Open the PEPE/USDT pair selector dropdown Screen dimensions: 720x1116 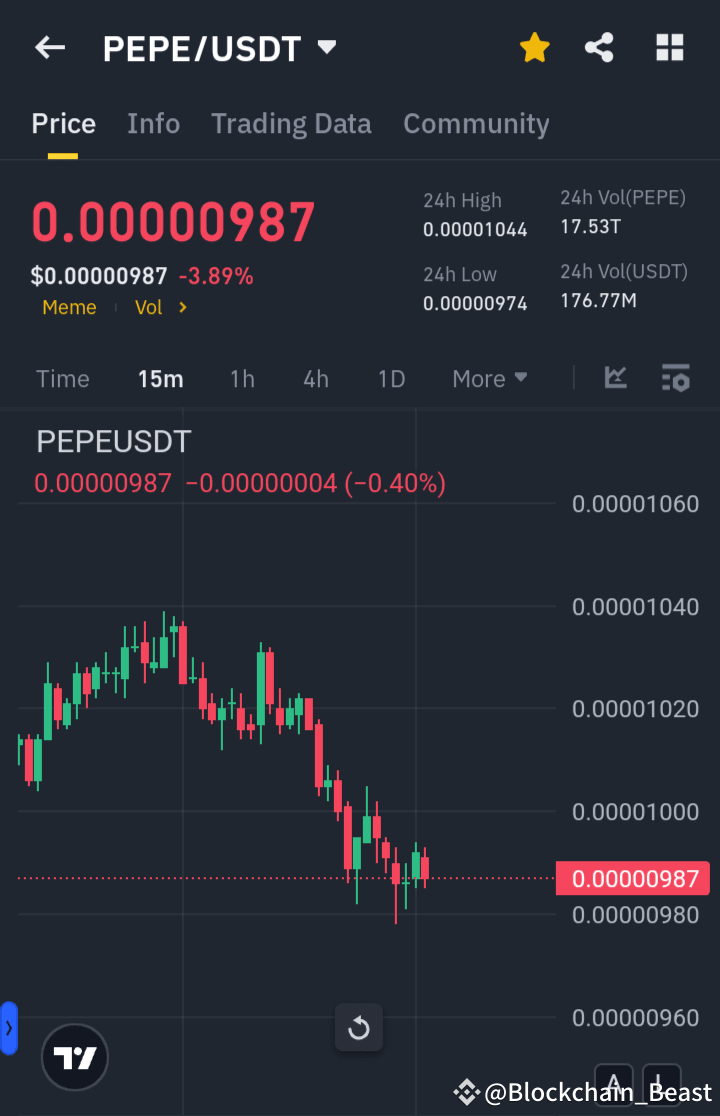326,46
